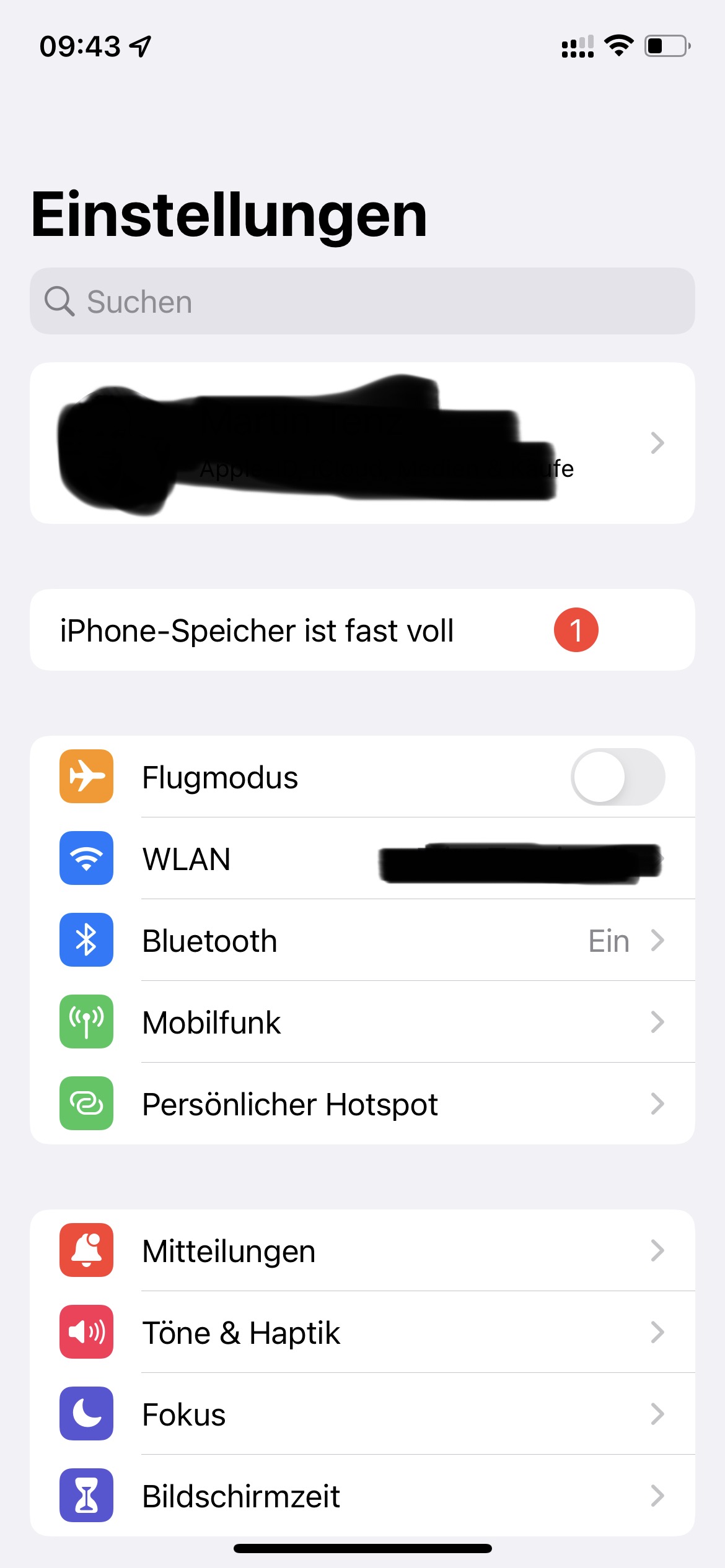Open Töne & Haptik settings
The height and width of the screenshot is (1568, 725).
(x=362, y=1333)
